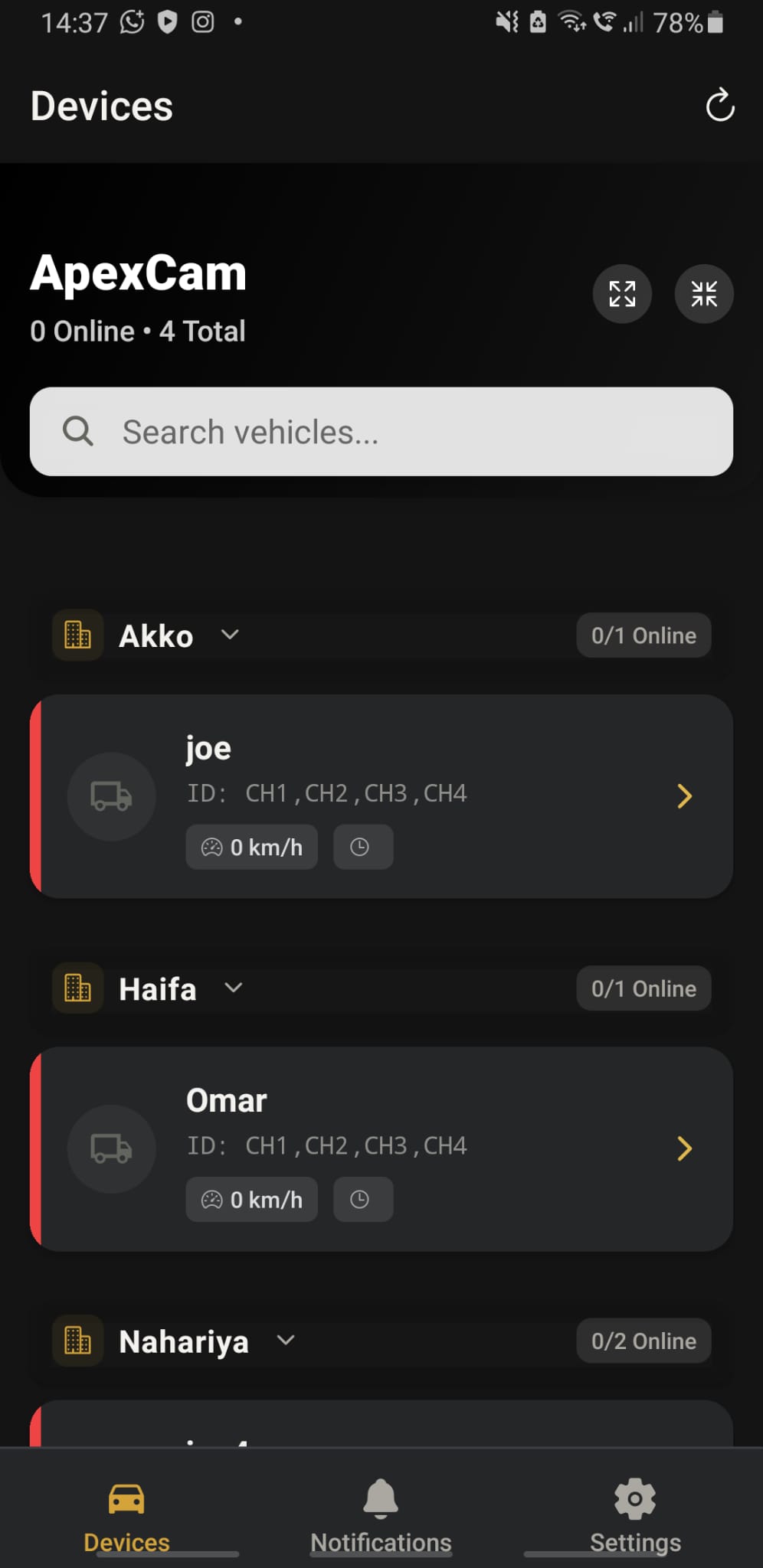Tap the 0/1 Online badge for Haifa
Viewport: 763px width, 1568px height.
pos(643,988)
